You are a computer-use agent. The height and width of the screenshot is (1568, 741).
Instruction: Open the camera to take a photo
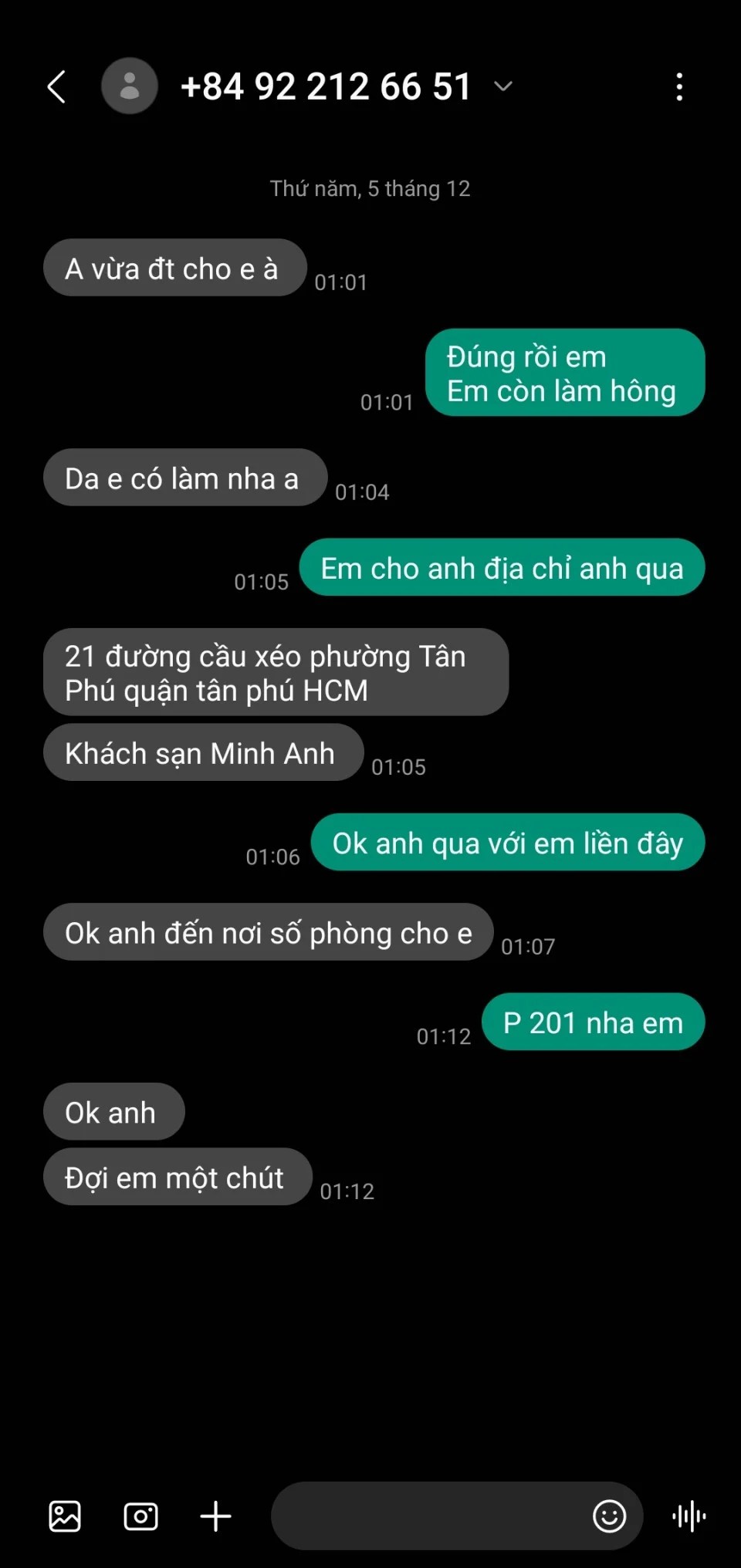140,1516
